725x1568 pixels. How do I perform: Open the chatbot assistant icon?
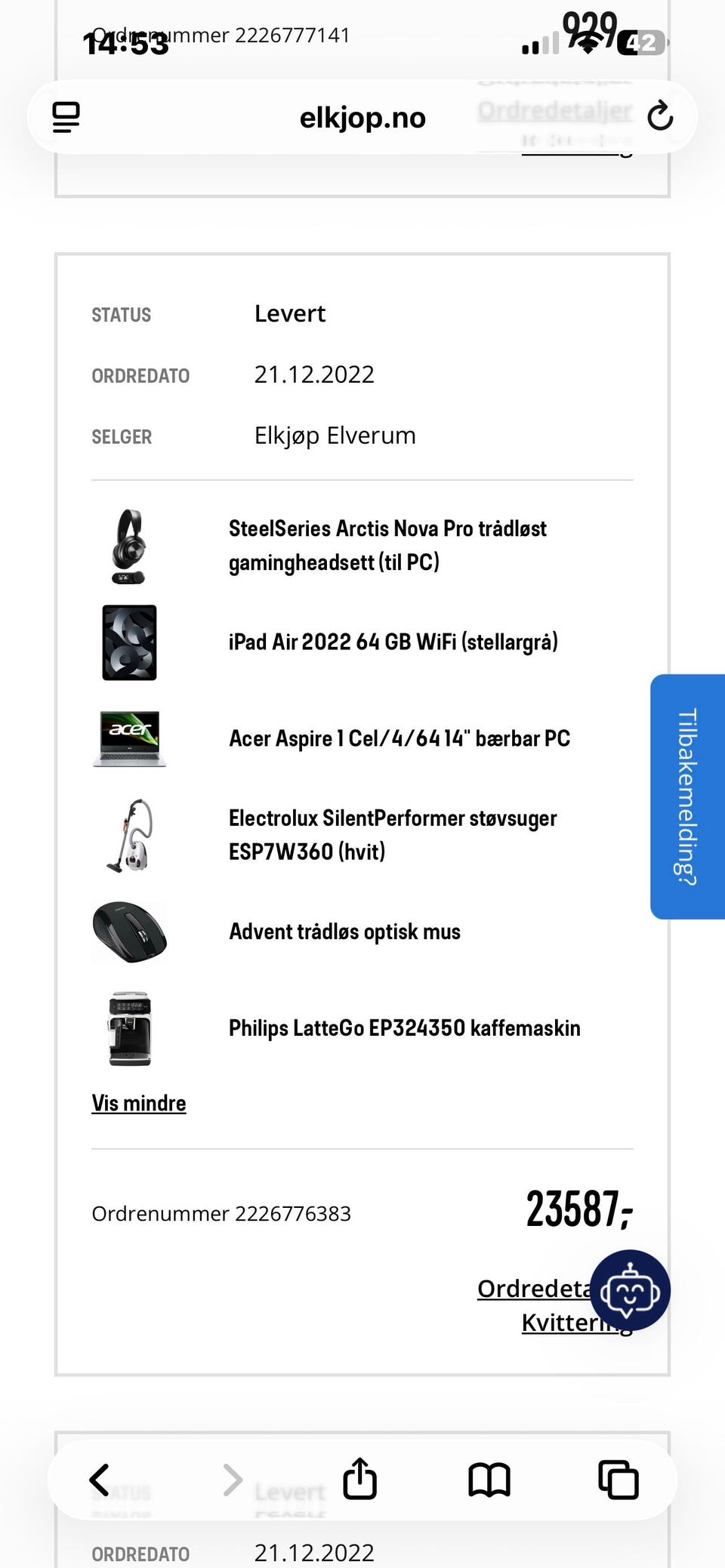(631, 1291)
